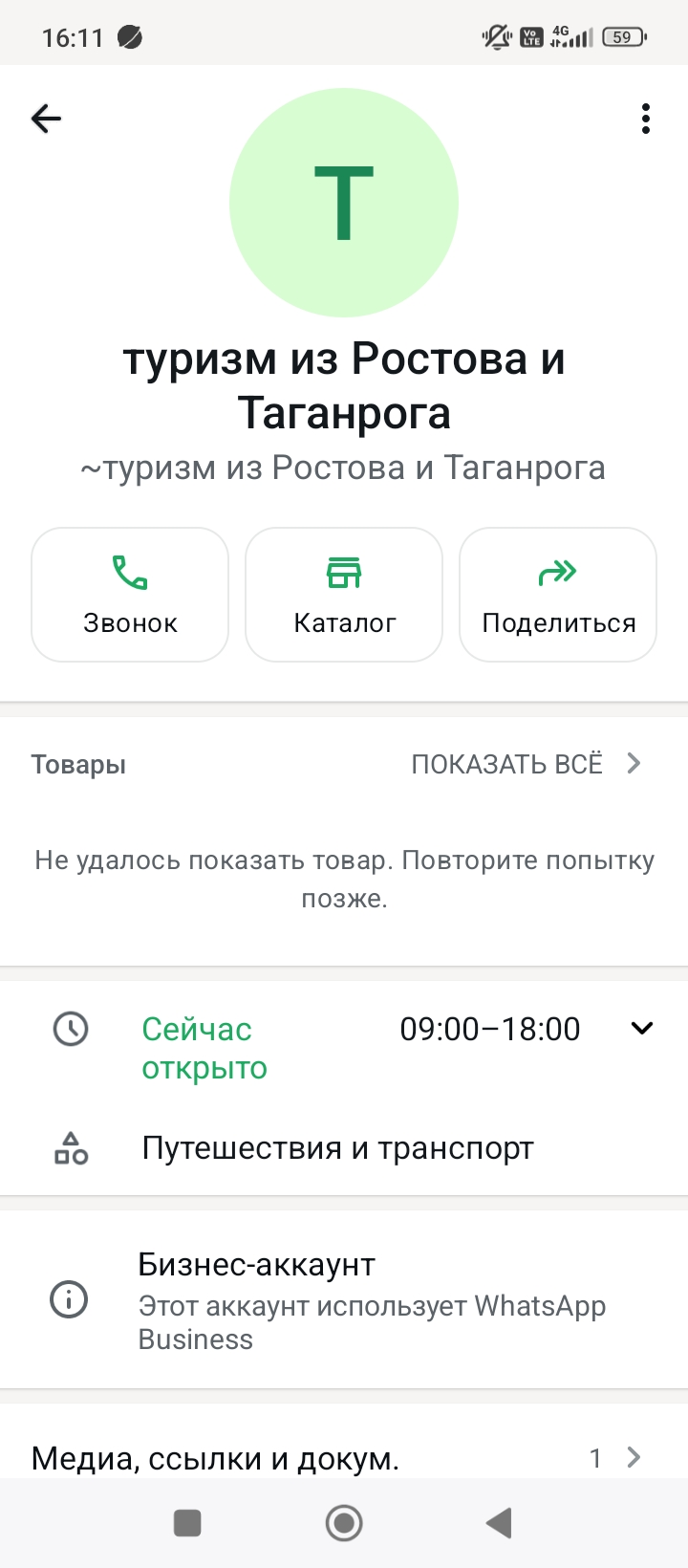The height and width of the screenshot is (1568, 688).
Task: Expand the business hours chevron
Action: [x=642, y=1029]
